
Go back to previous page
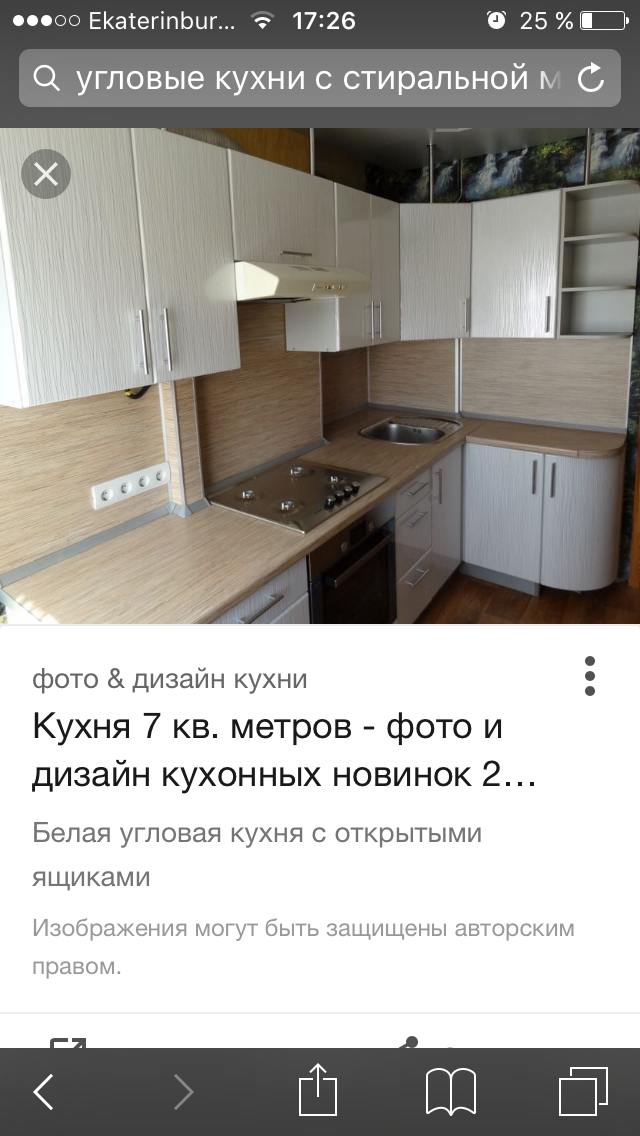click(44, 1092)
